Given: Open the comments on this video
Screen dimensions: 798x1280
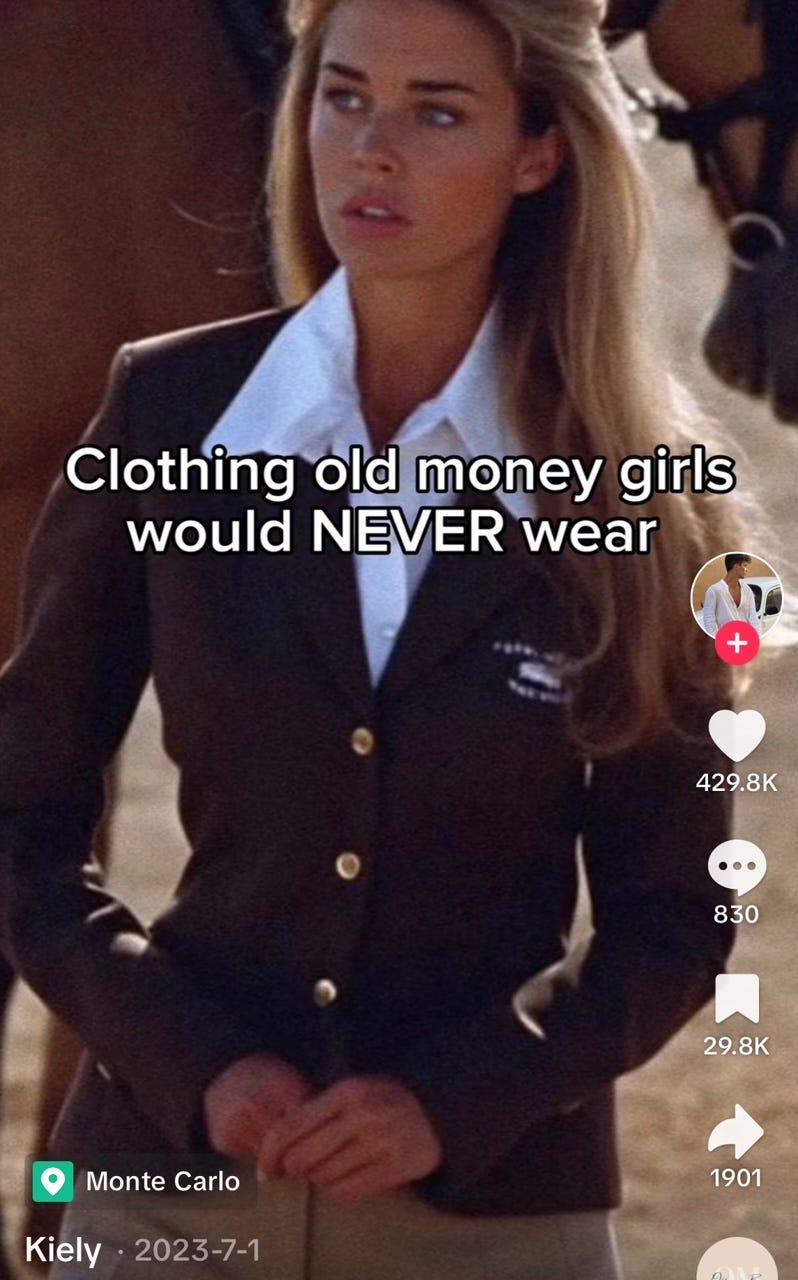Looking at the screenshot, I should click(x=737, y=868).
